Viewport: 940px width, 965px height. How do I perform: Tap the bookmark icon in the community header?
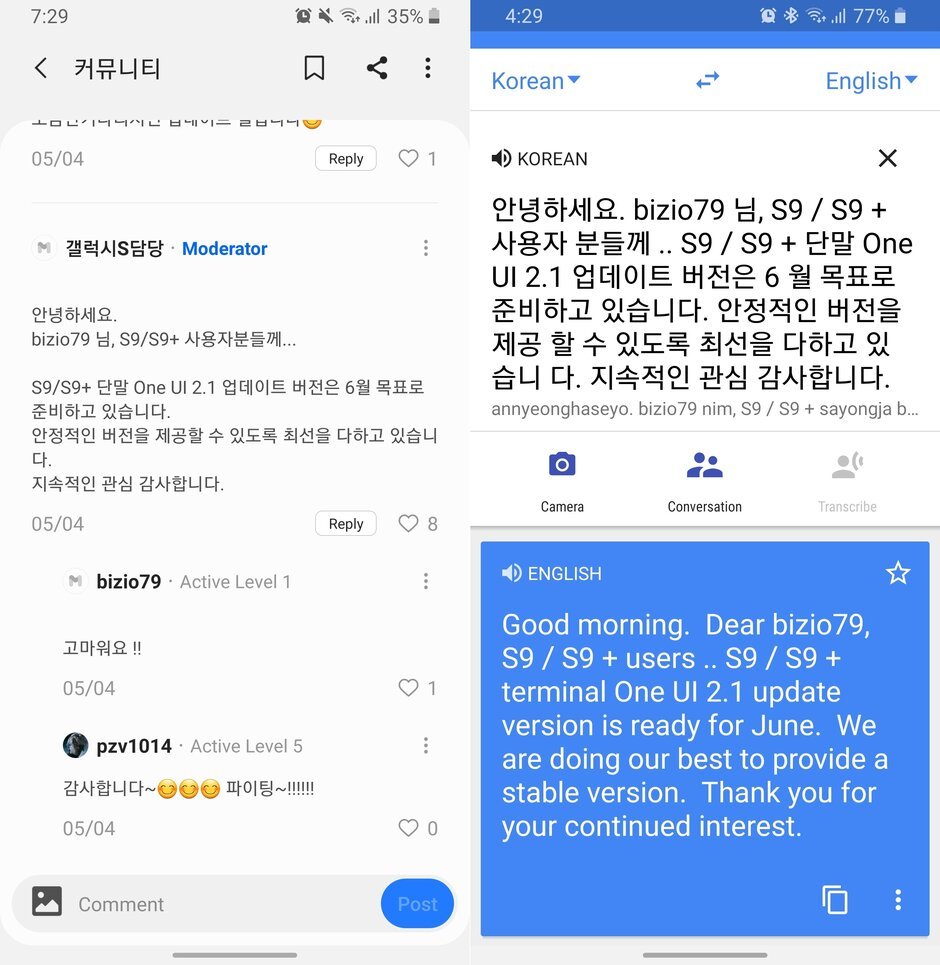(x=313, y=68)
